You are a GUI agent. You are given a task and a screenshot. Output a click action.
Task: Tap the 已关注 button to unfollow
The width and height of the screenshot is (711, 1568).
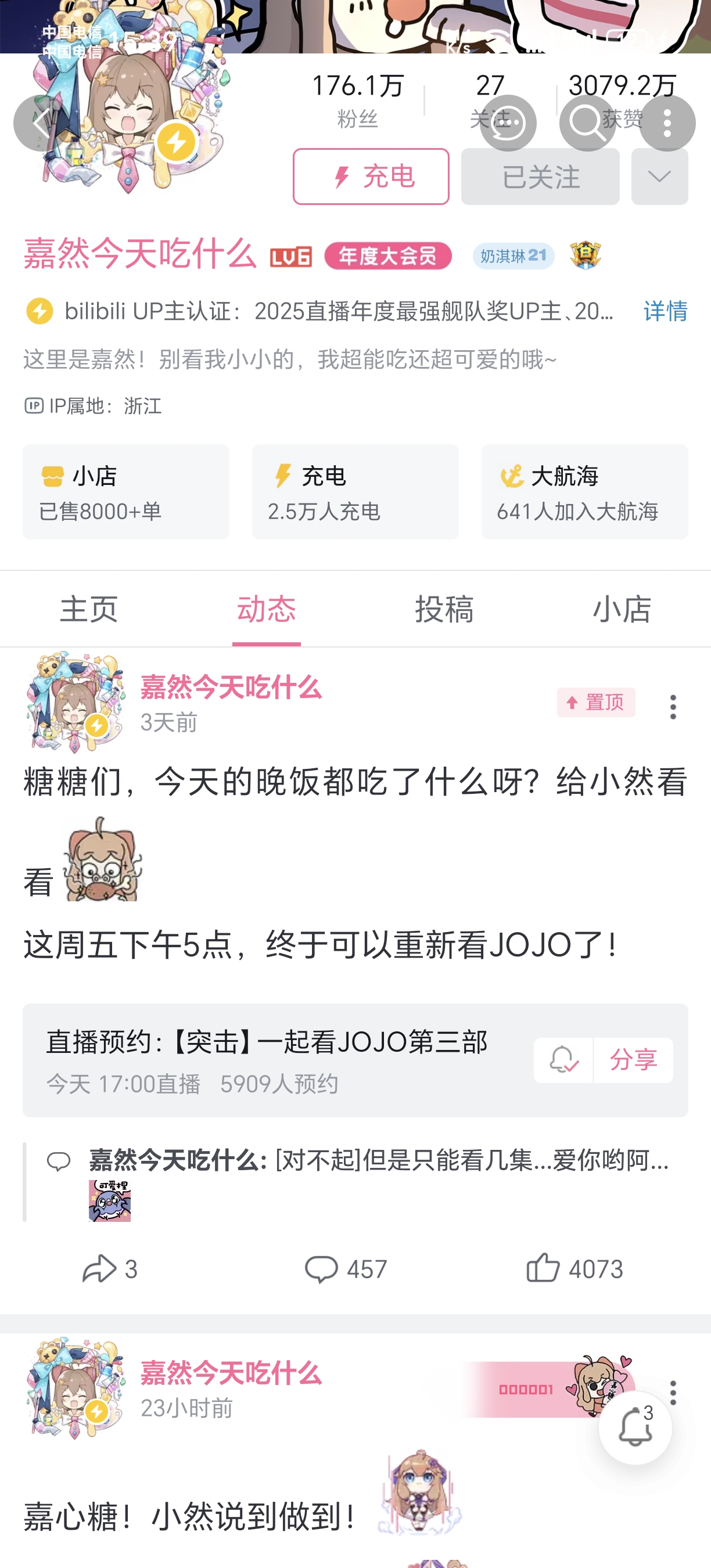pyautogui.click(x=540, y=177)
